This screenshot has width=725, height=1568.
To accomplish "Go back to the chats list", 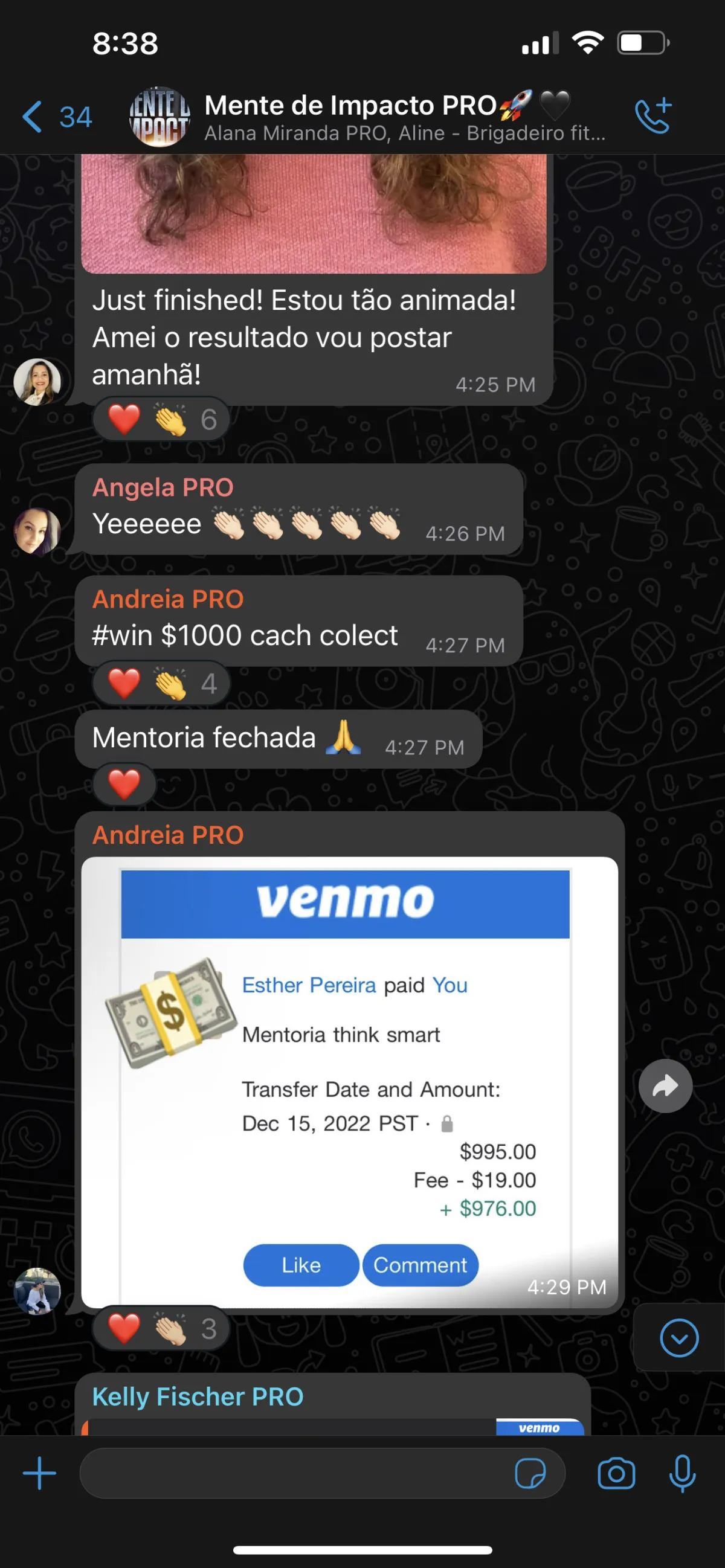I will tap(57, 116).
